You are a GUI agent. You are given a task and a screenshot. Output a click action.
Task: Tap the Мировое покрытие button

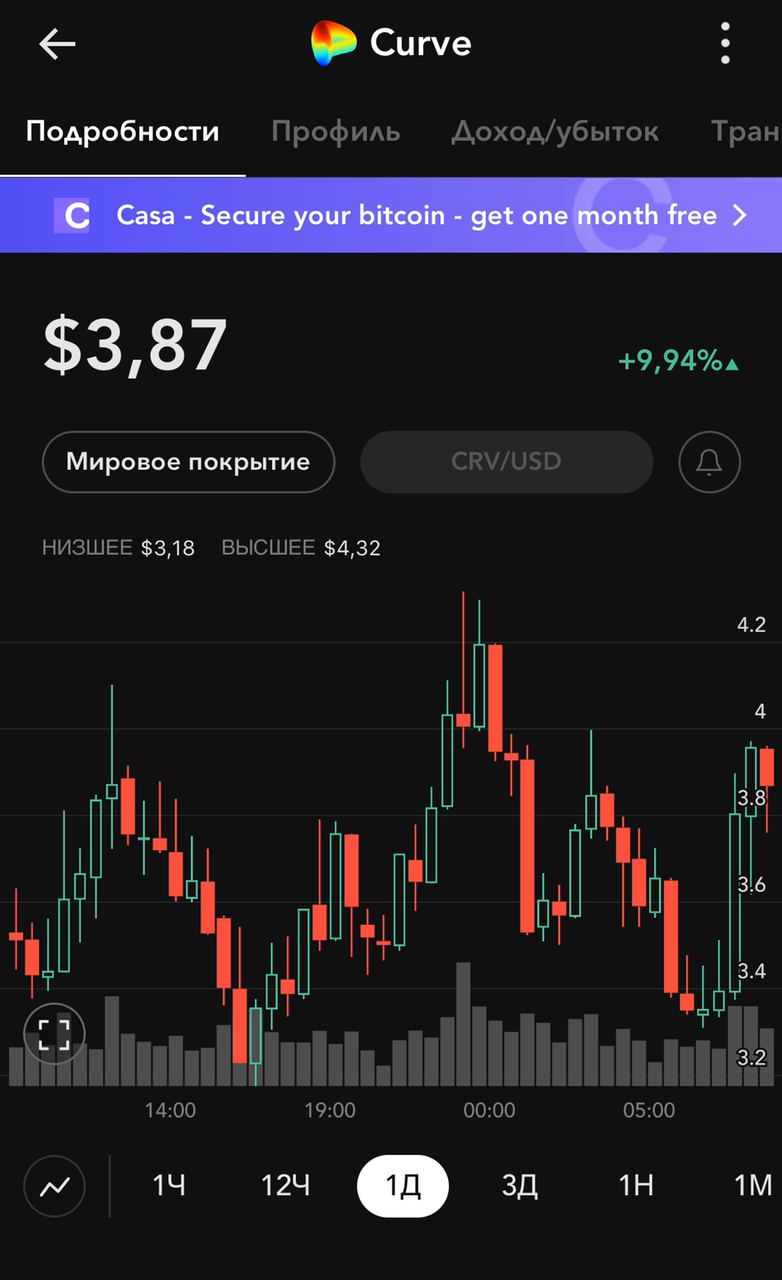[188, 462]
